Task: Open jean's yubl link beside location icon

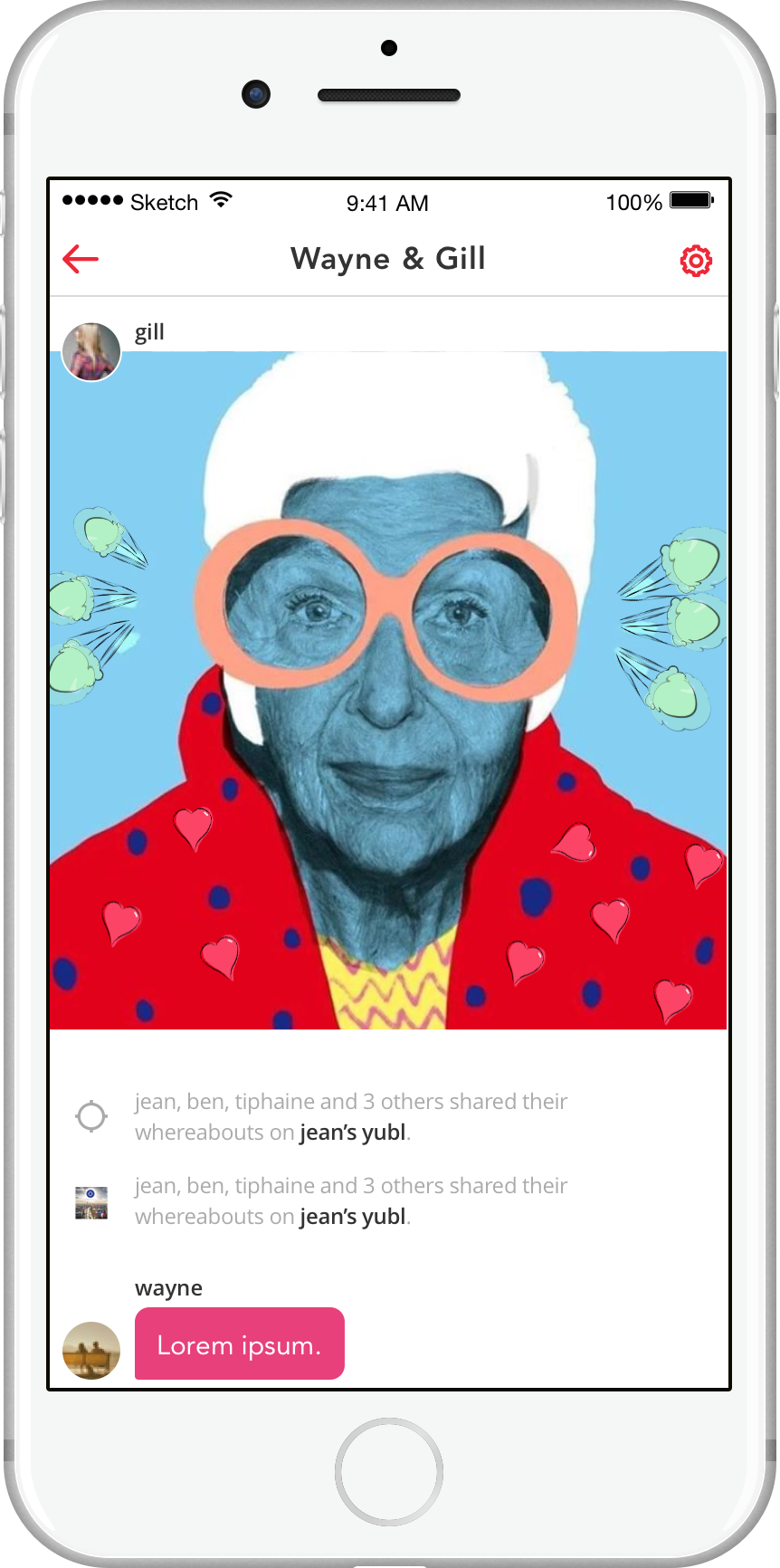Action: (352, 1133)
